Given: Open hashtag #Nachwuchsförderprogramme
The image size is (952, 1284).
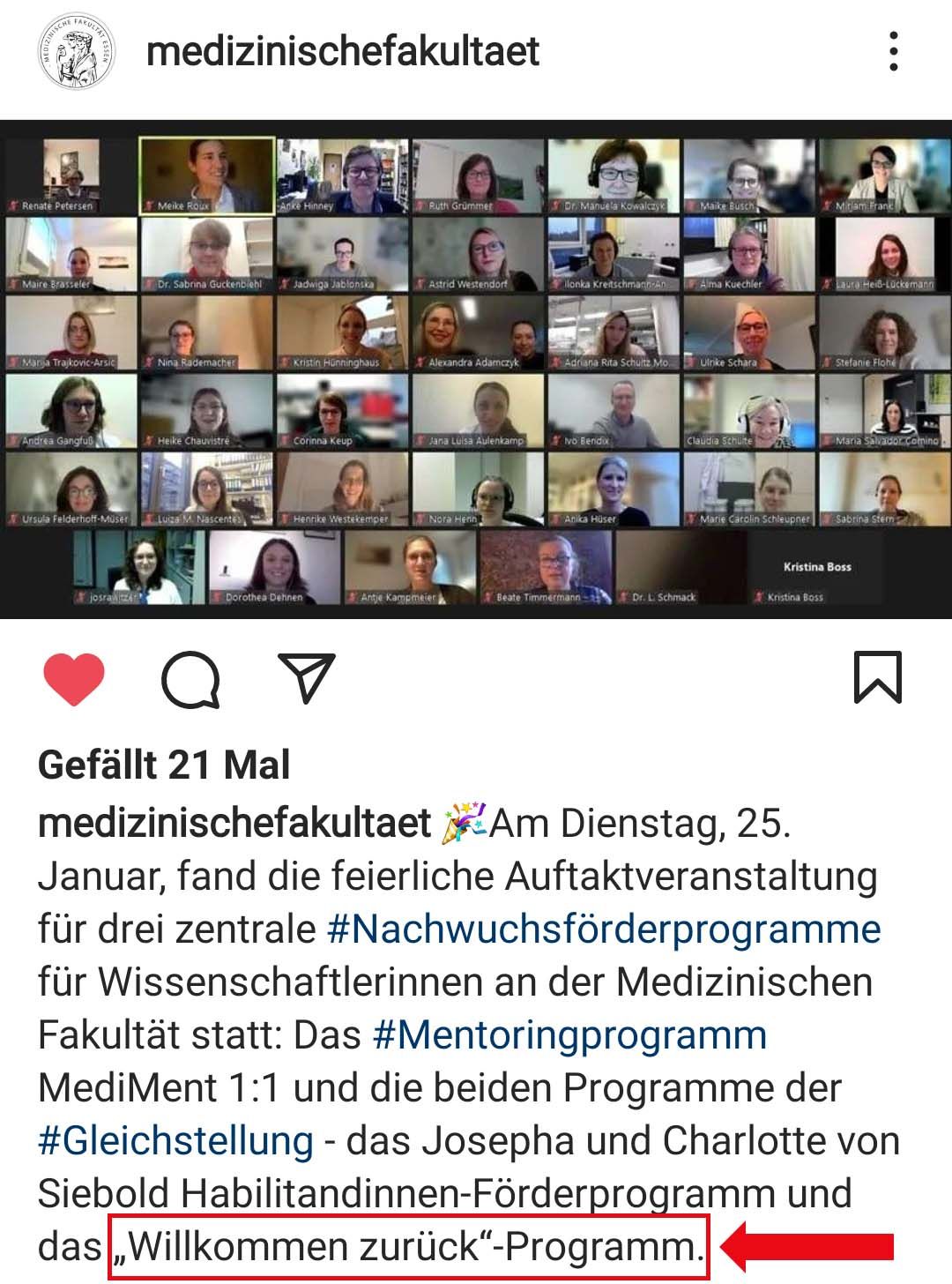Looking at the screenshot, I should (x=604, y=929).
